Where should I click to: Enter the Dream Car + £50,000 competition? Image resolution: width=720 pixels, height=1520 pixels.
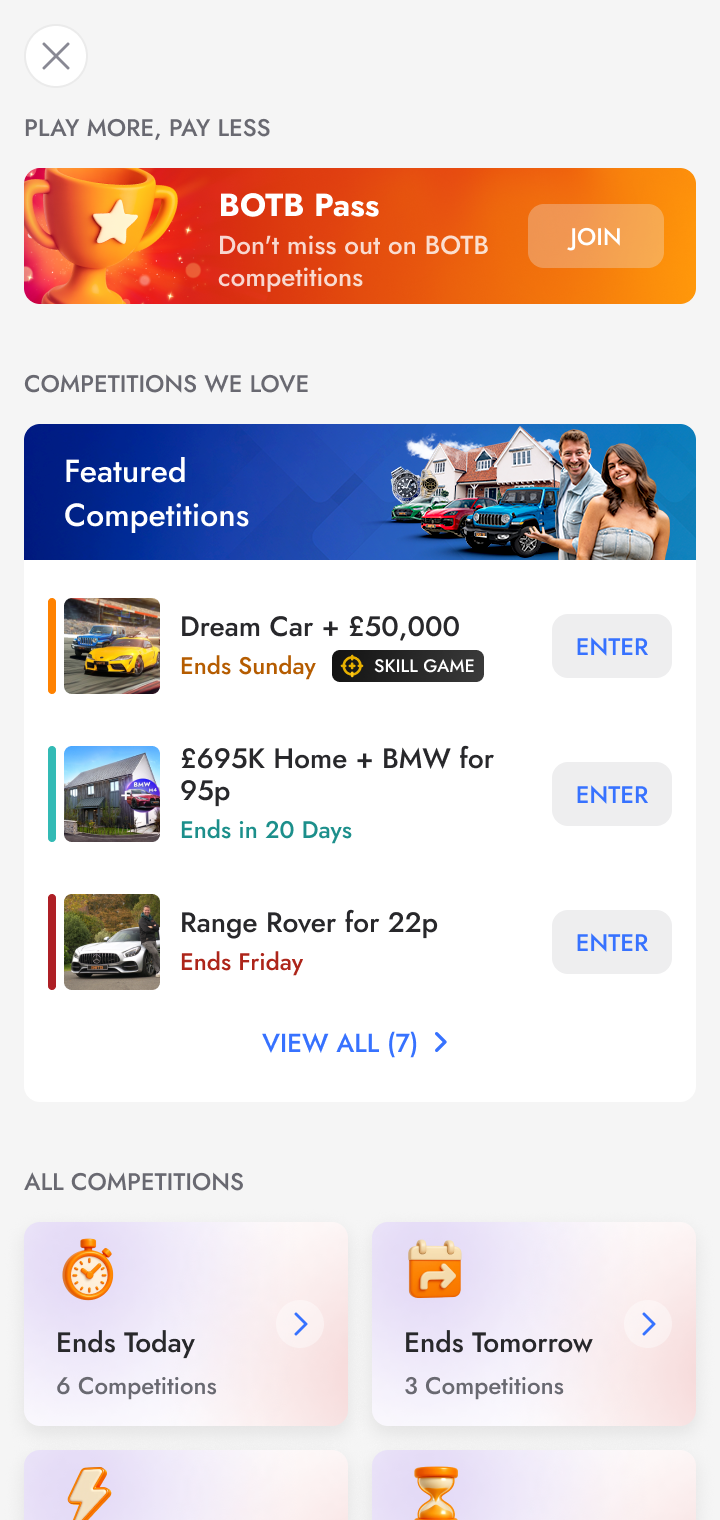pos(611,646)
